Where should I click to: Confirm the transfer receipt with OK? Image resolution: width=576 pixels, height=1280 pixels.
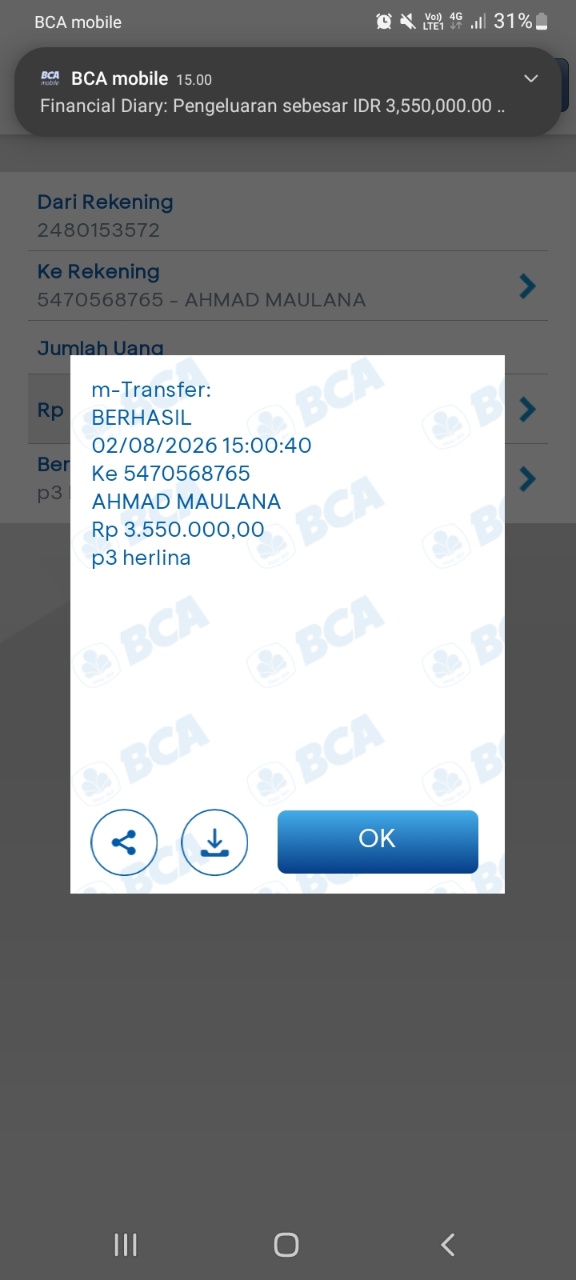377,841
